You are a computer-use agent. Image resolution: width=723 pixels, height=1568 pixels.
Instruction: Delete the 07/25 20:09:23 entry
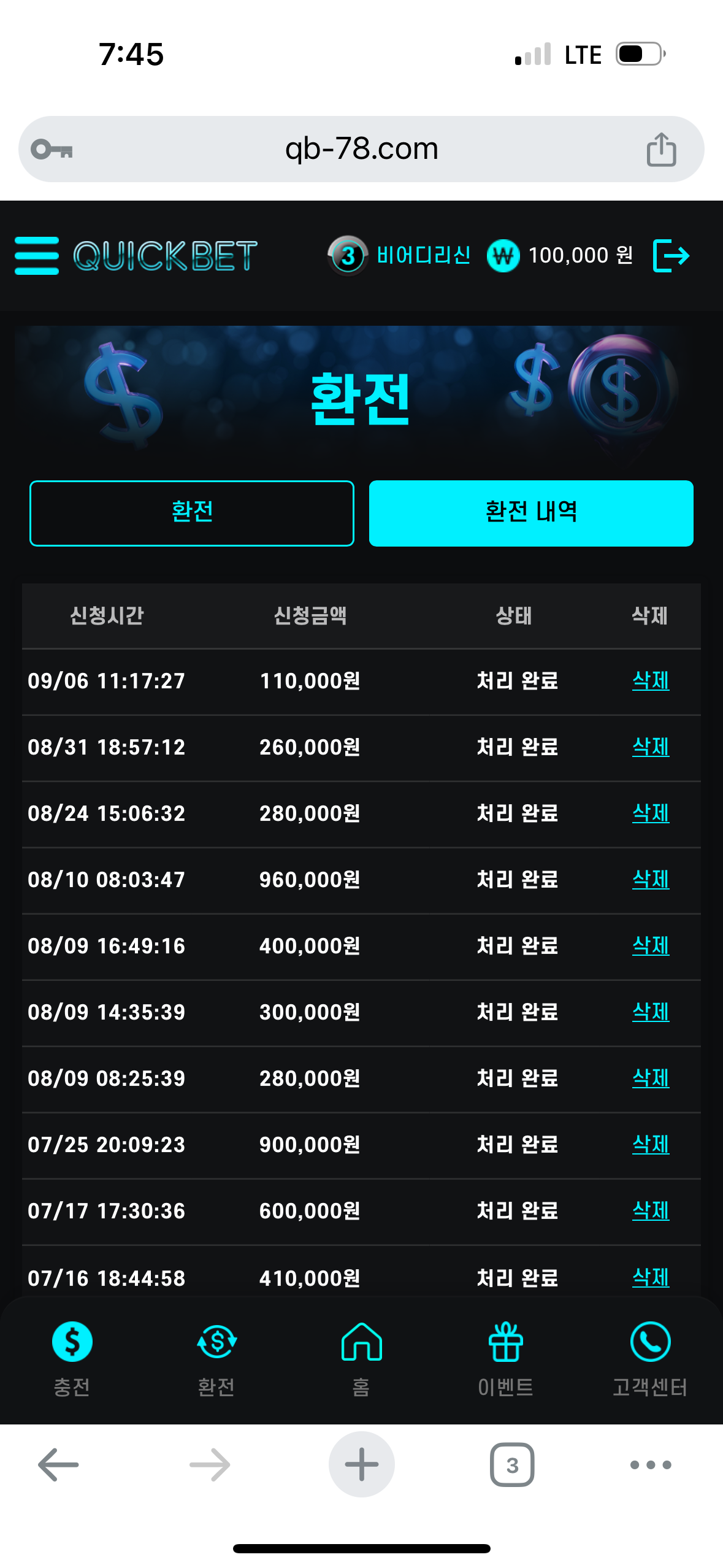[651, 1145]
